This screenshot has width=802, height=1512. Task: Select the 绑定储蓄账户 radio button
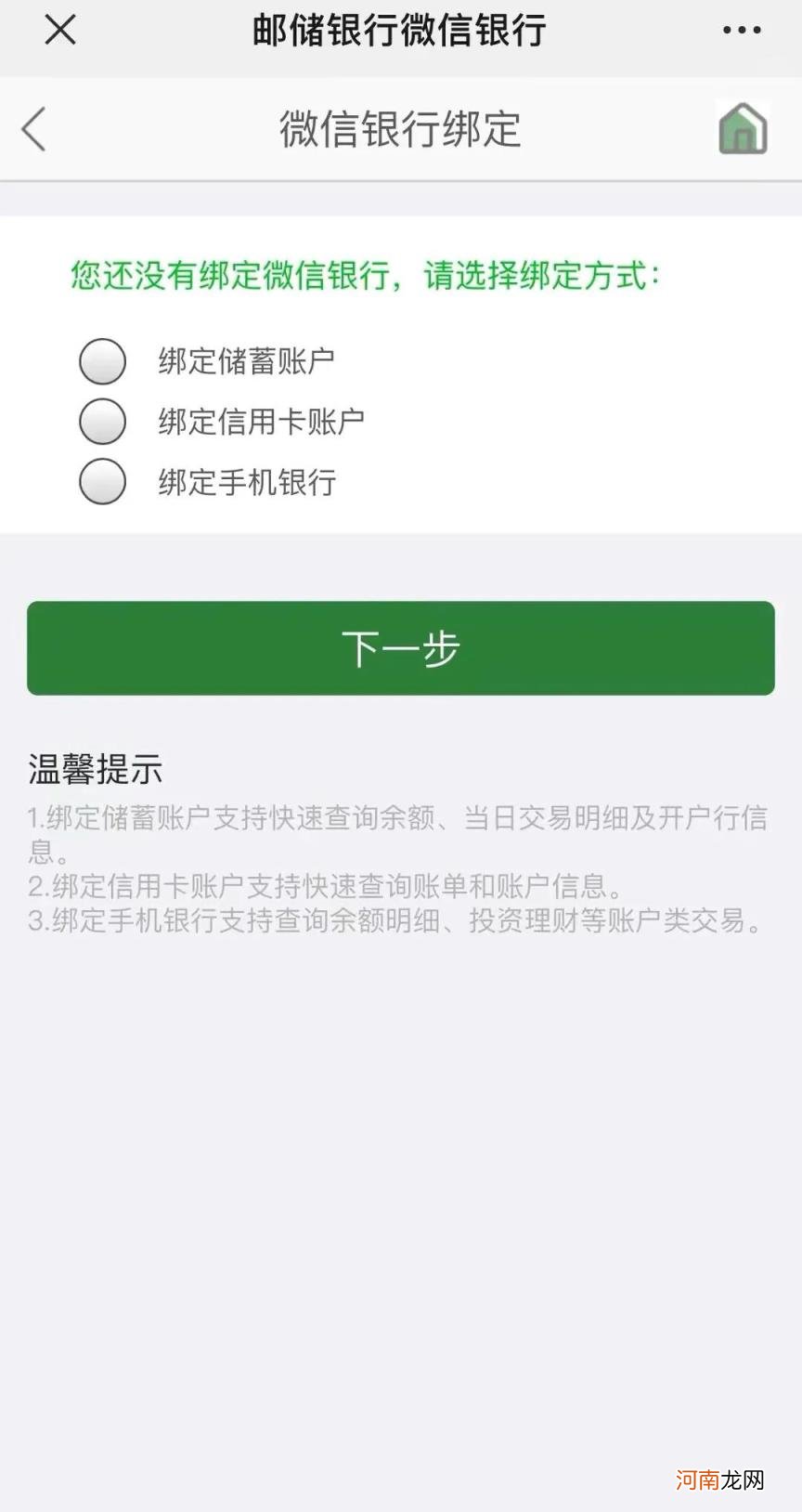click(x=102, y=361)
